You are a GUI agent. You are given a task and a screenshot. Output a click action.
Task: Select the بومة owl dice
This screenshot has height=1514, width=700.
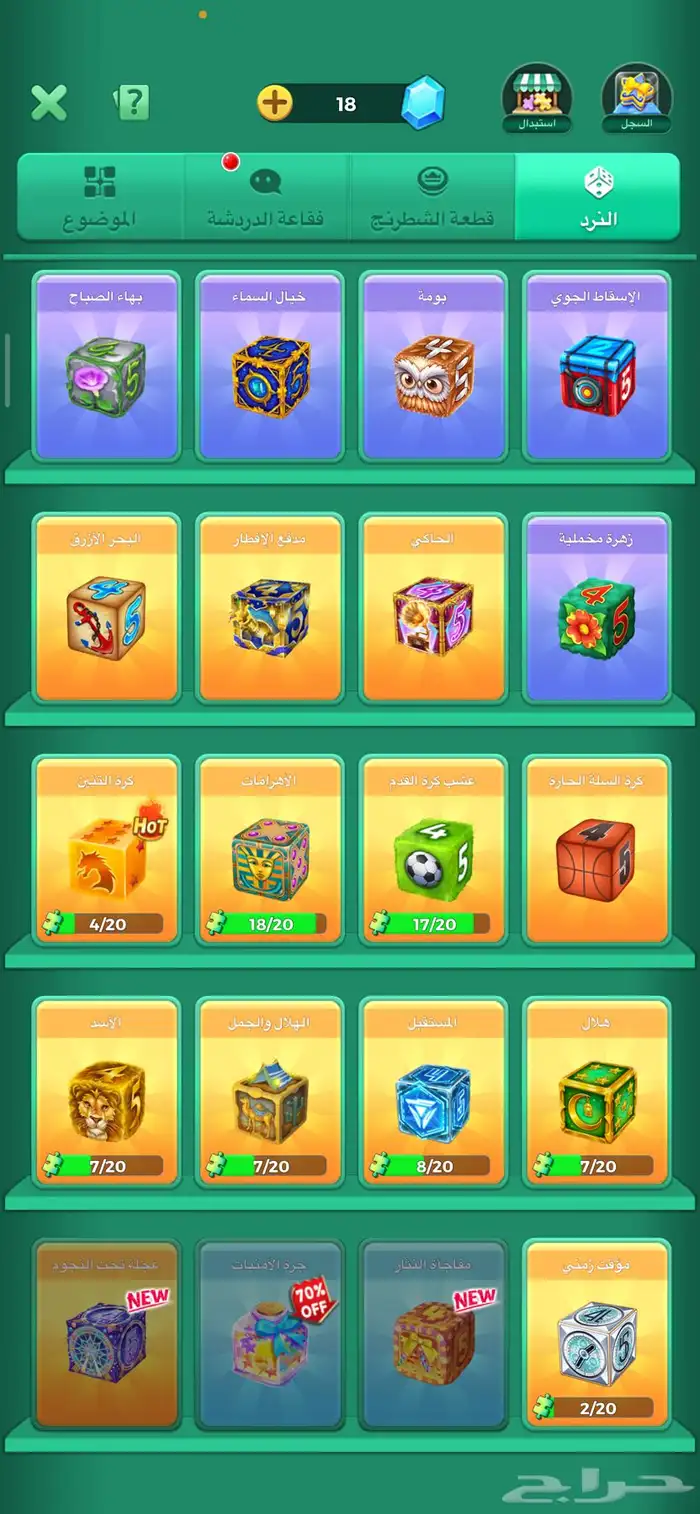432,366
